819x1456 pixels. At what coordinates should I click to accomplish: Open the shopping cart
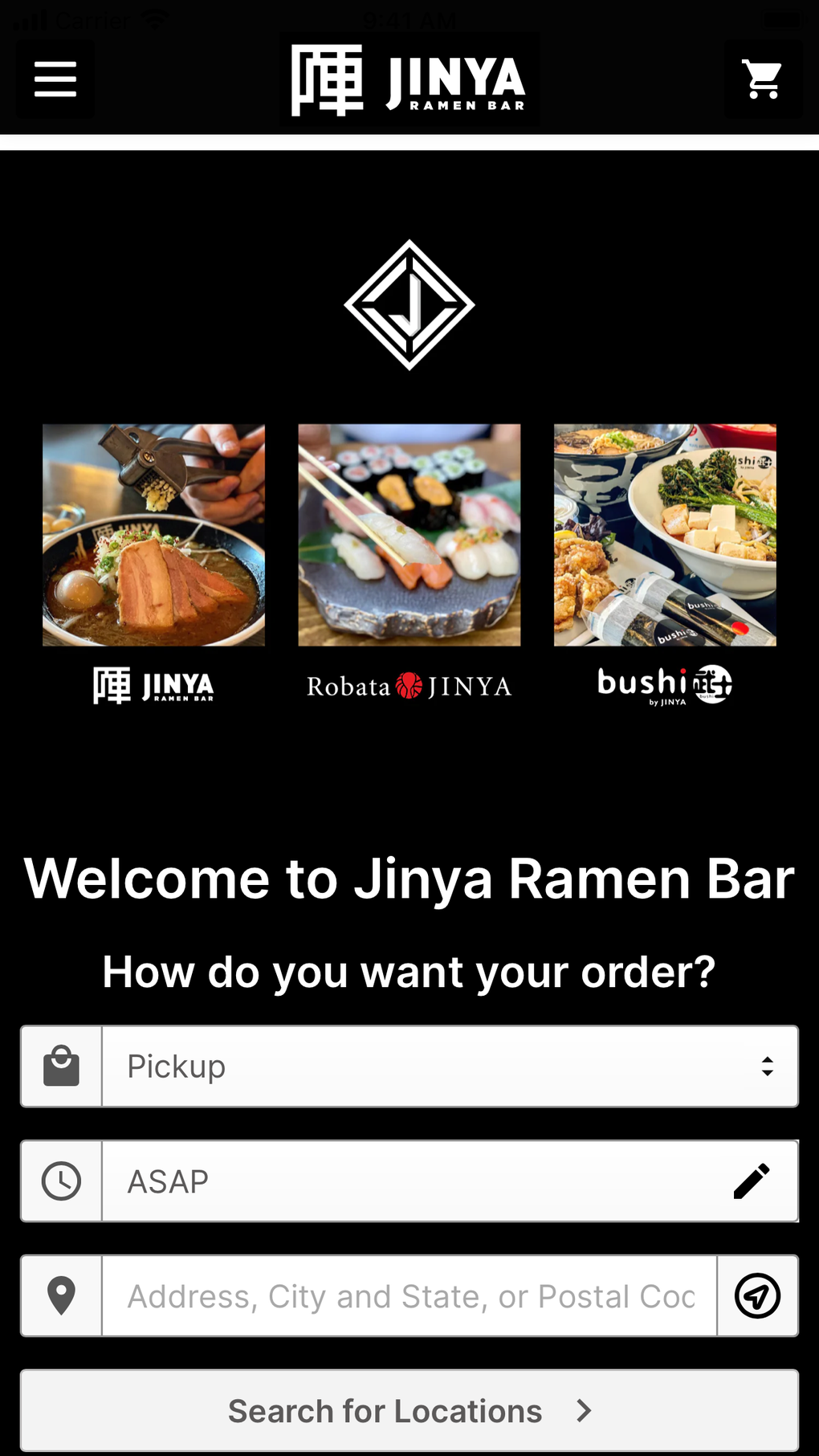coord(761,79)
